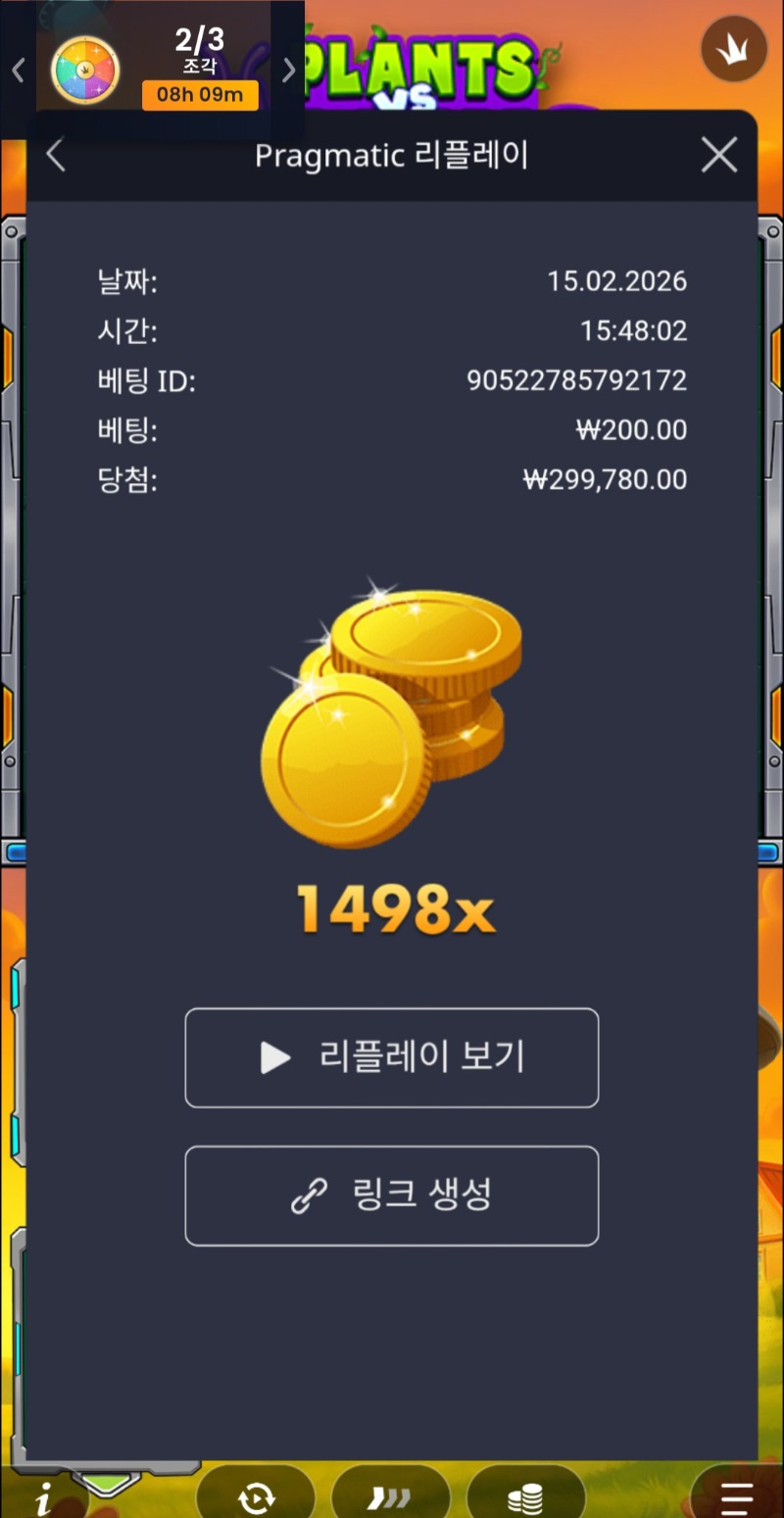Close the Pragmatic replay dialog

pos(719,156)
